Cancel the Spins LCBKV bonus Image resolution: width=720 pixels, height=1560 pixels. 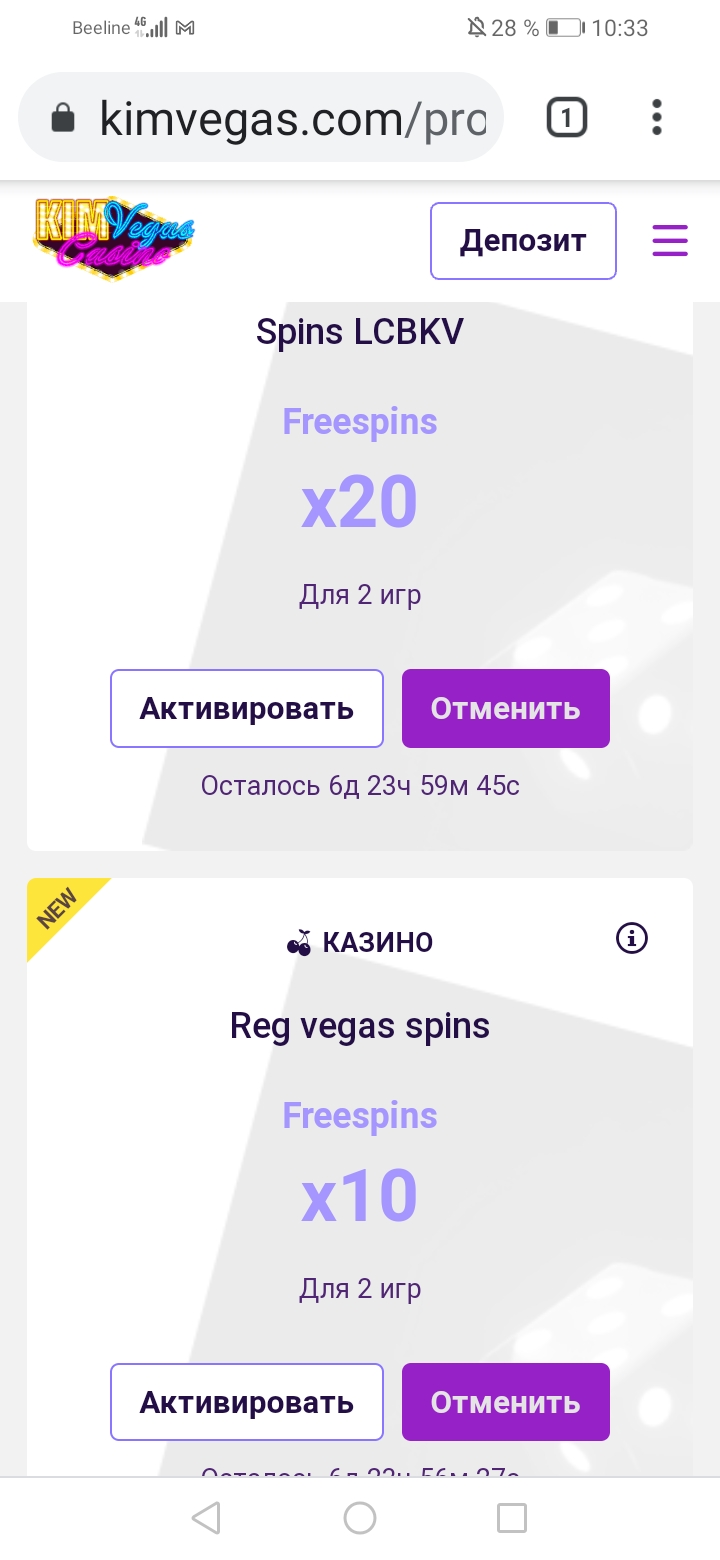[x=506, y=708]
